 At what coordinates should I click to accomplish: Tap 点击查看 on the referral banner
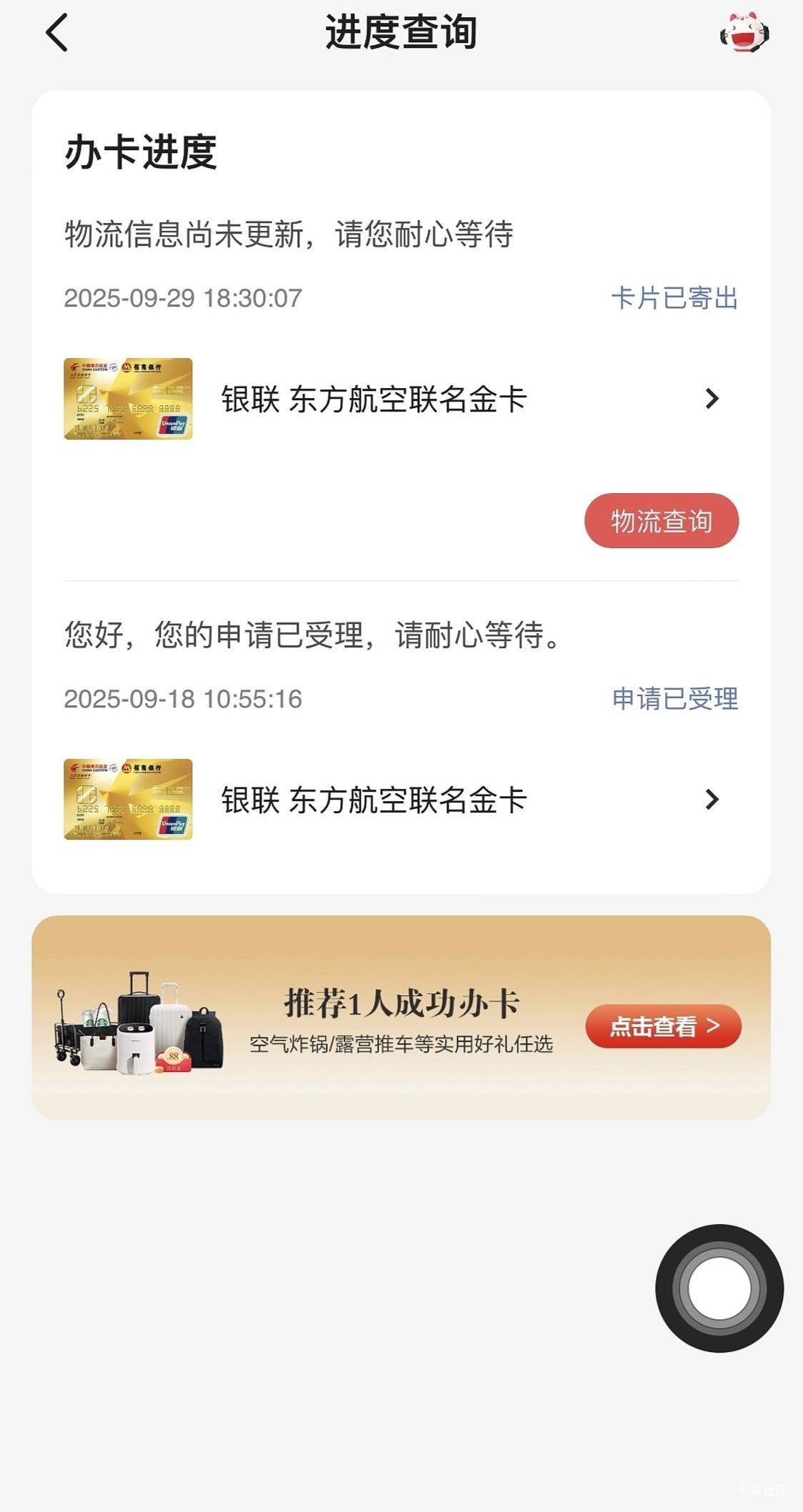[663, 1026]
